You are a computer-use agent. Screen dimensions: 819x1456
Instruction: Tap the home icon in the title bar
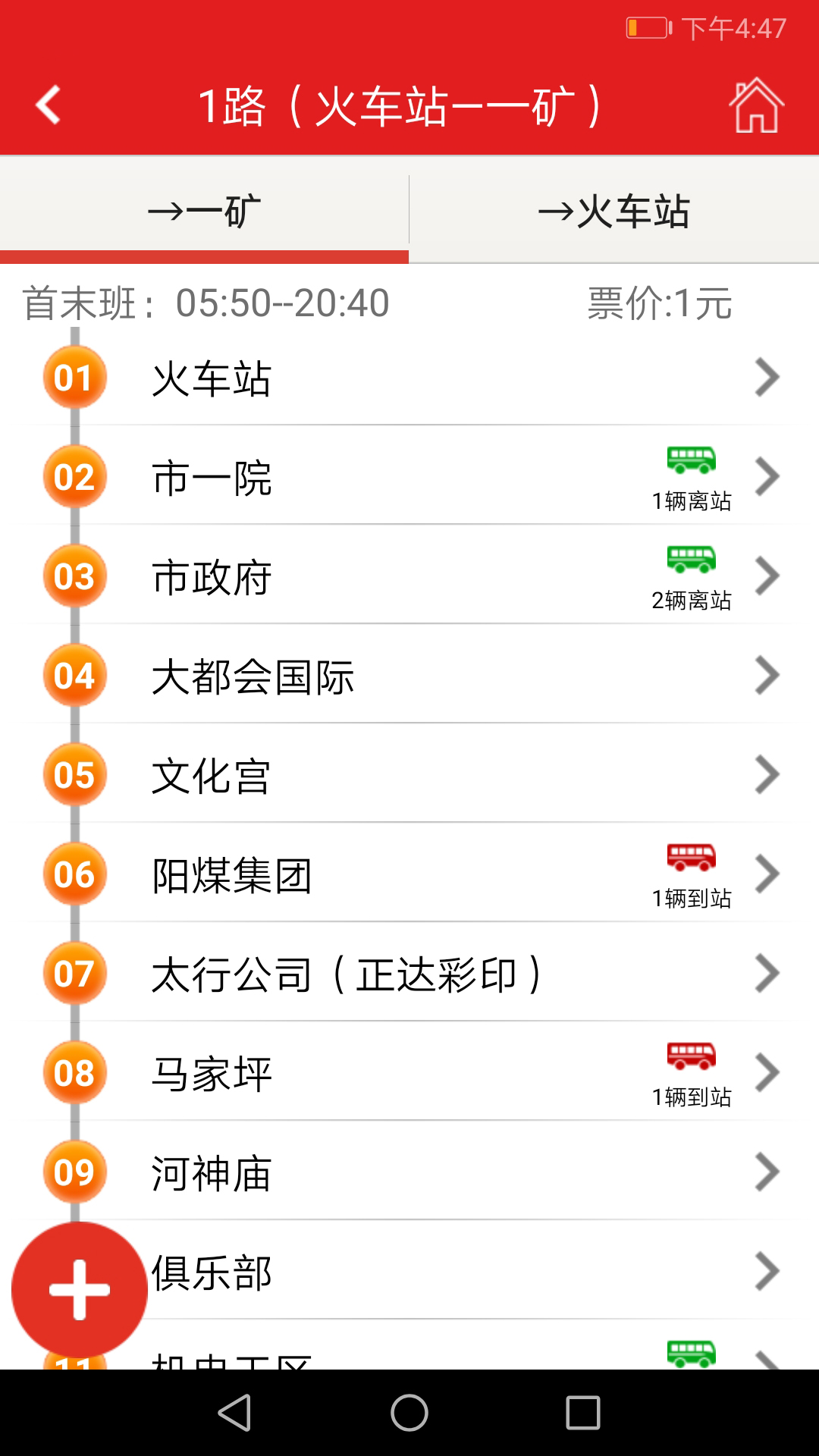coord(755,106)
